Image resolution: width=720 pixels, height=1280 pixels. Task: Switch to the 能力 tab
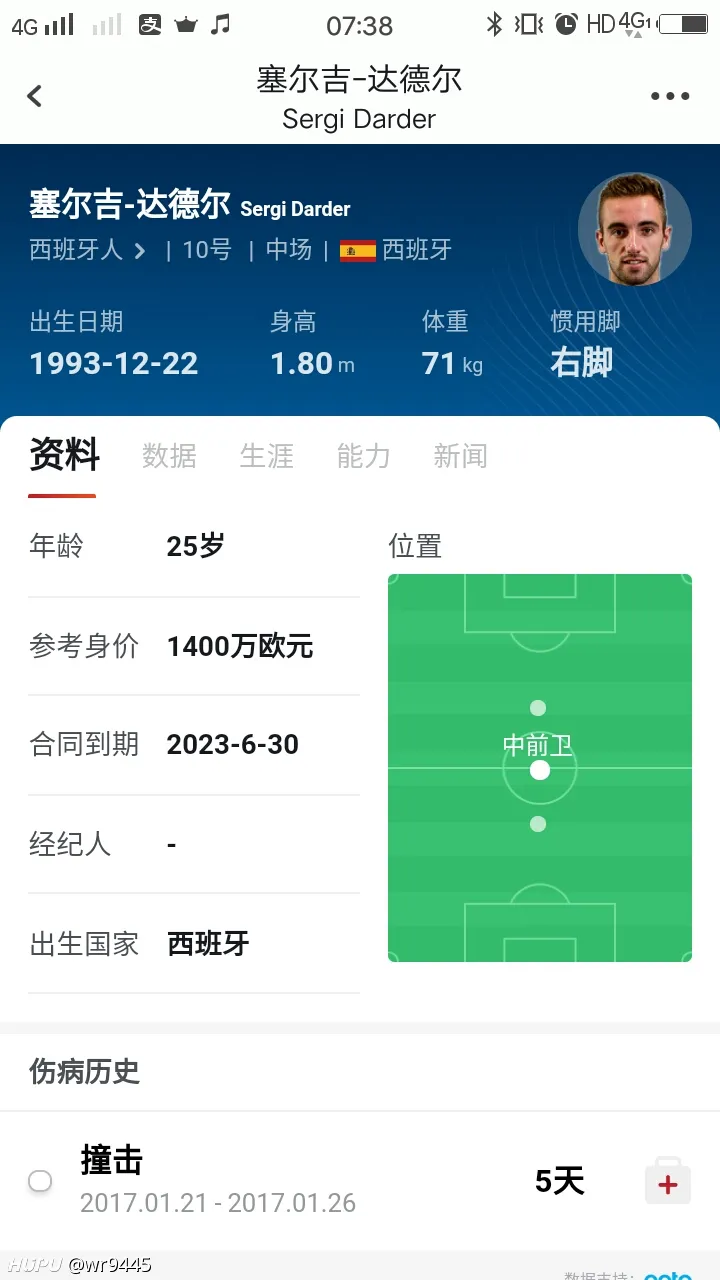tap(363, 457)
